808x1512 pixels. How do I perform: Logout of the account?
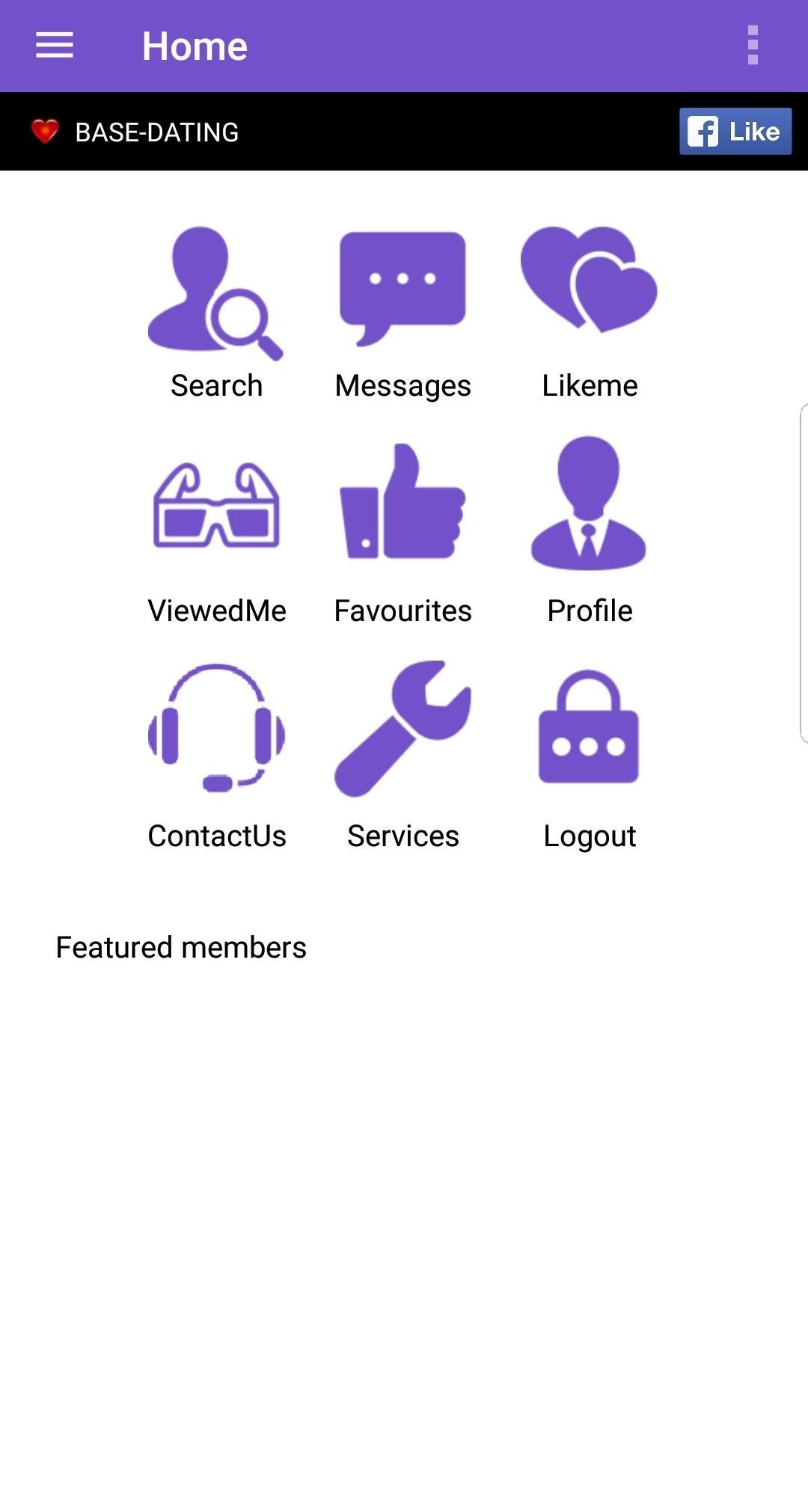(x=590, y=756)
